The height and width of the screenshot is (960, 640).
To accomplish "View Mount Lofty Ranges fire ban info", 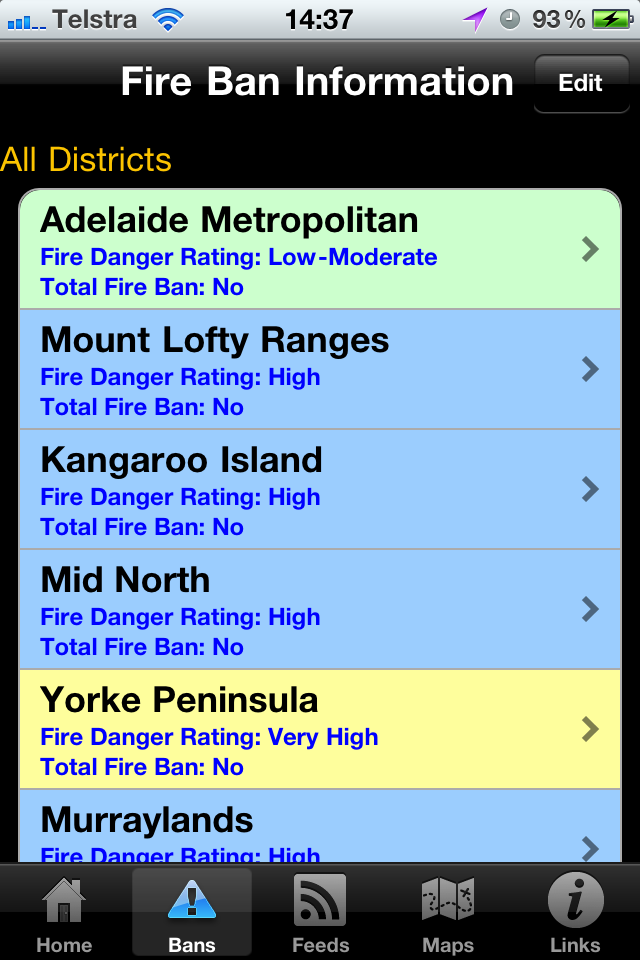I will coord(320,370).
